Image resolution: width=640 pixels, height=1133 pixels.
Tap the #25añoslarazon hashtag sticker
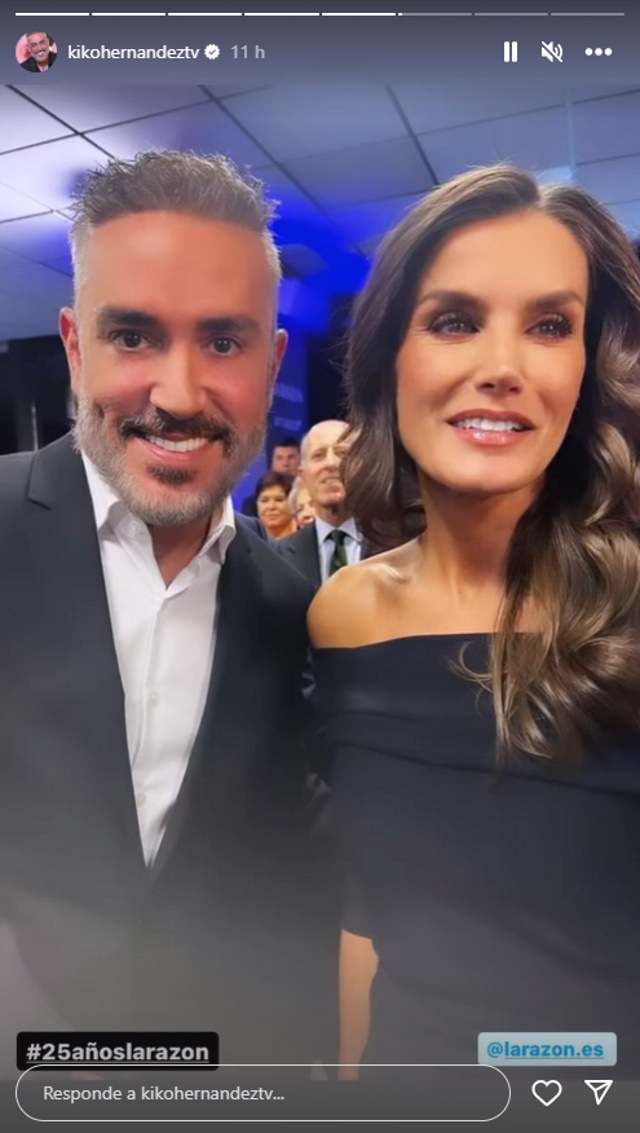(x=118, y=1051)
